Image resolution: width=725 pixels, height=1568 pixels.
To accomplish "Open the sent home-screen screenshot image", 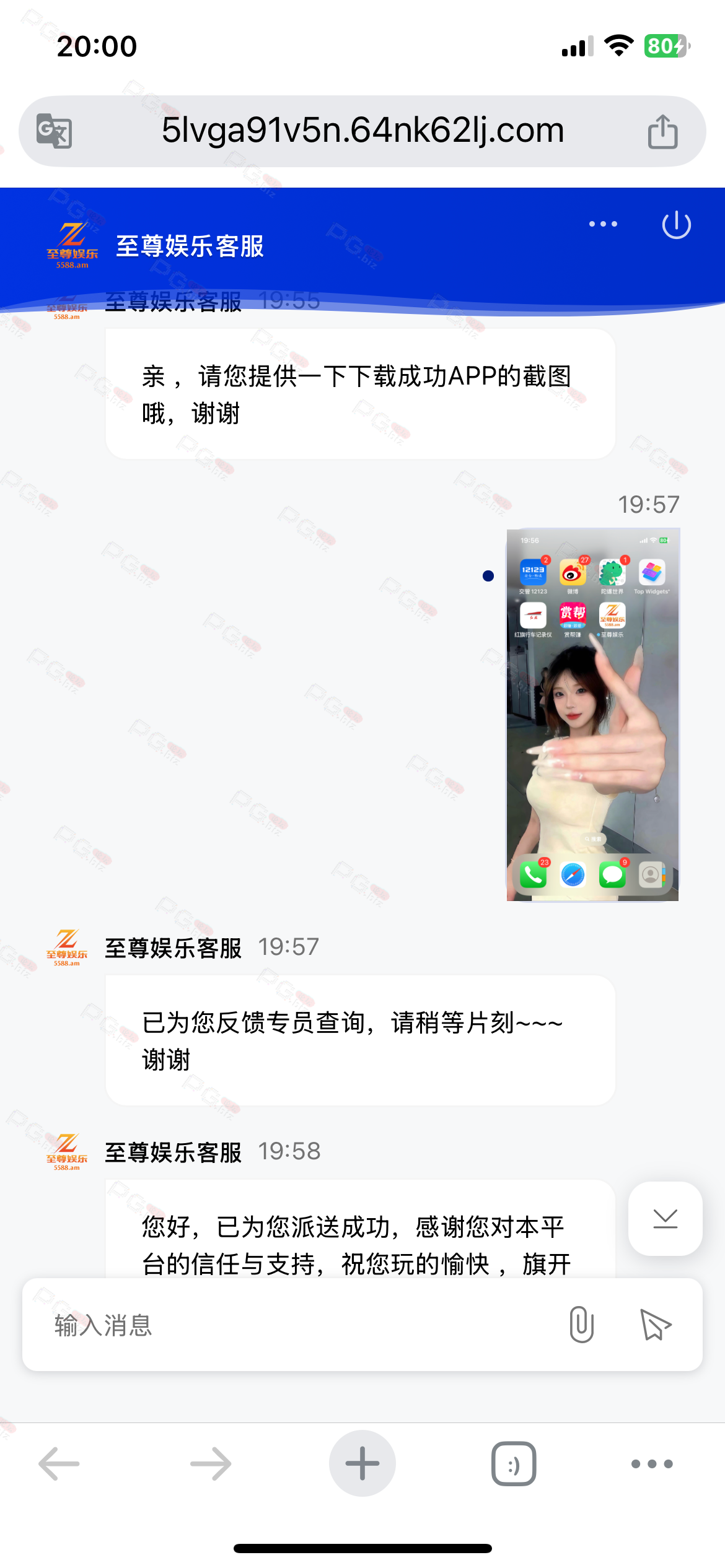I will (593, 714).
